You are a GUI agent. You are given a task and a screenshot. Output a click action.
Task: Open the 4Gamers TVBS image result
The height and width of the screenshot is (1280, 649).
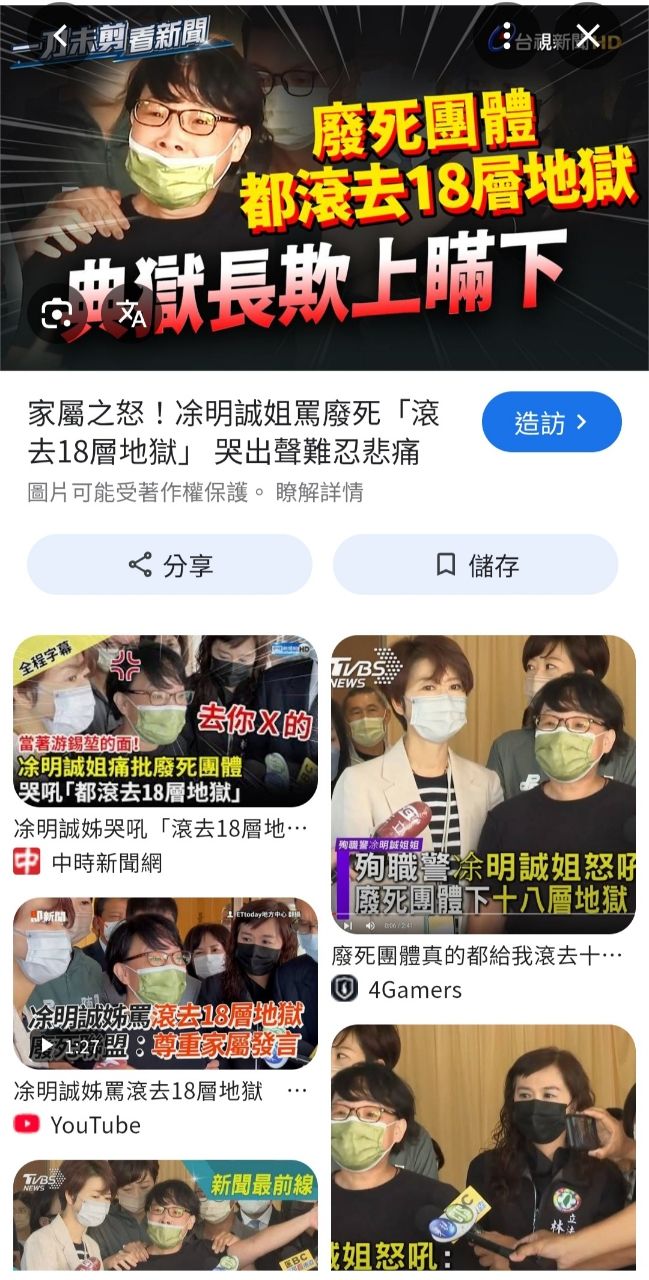(x=483, y=784)
